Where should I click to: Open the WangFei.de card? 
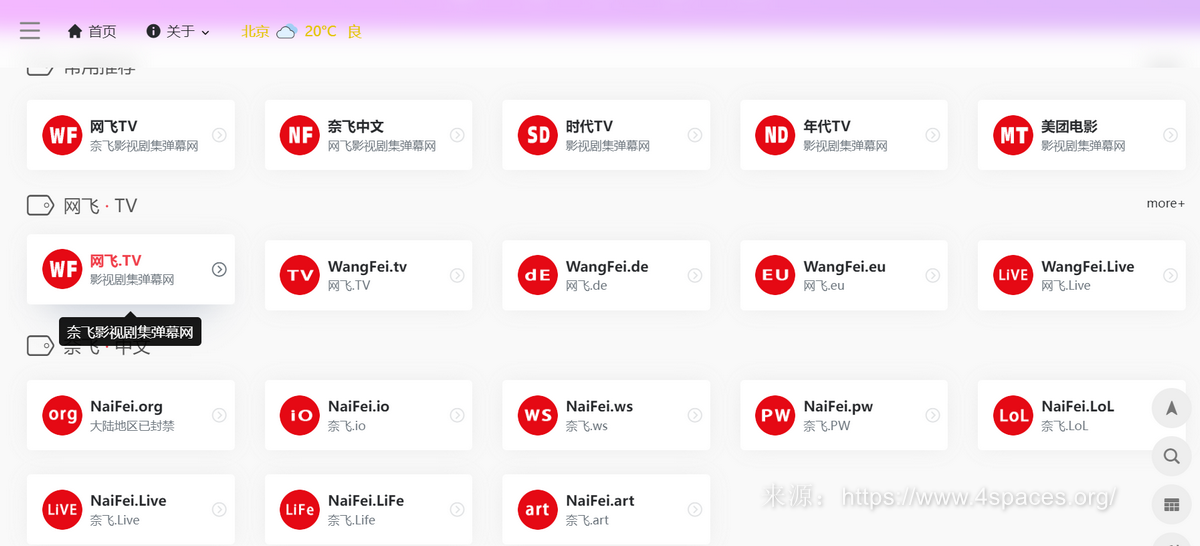606,275
